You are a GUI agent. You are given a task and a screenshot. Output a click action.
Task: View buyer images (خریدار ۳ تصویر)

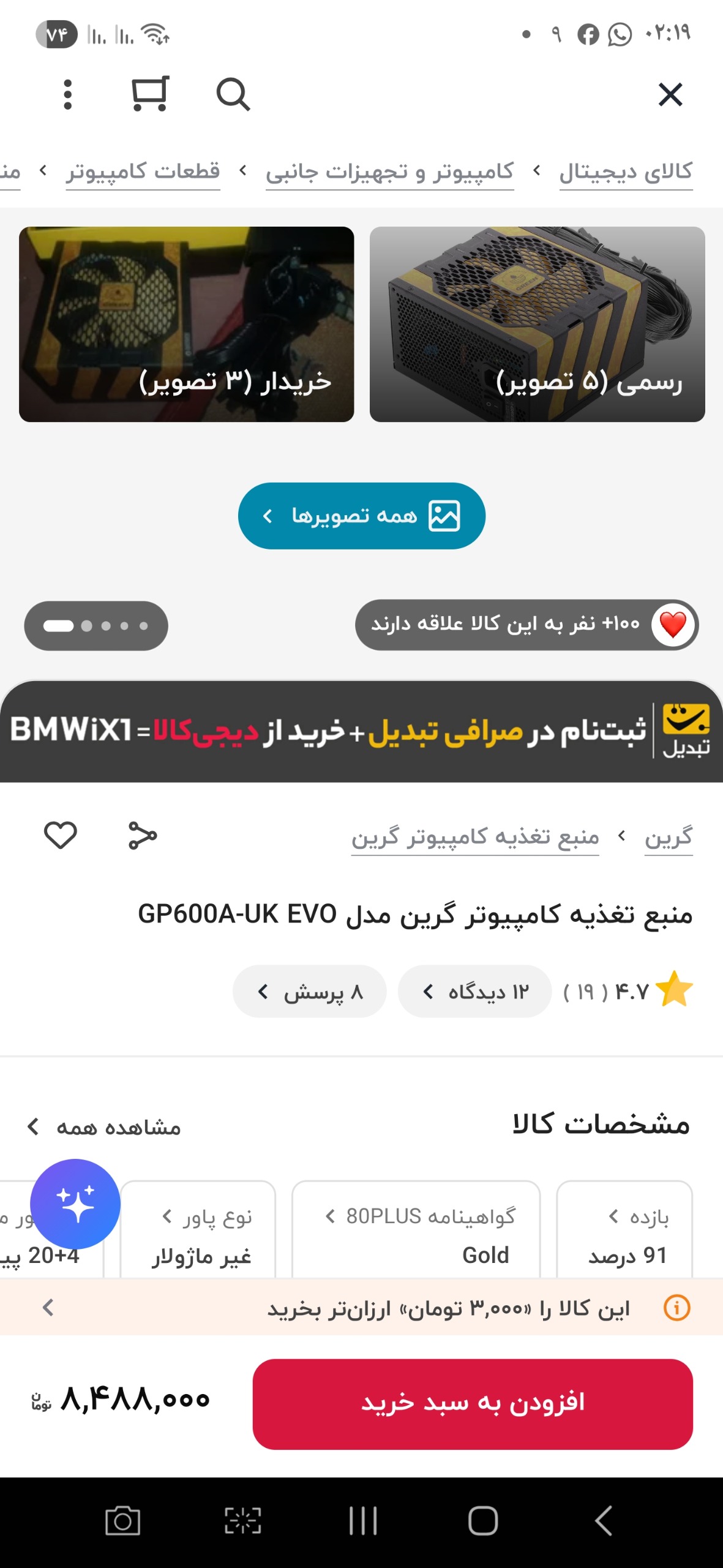point(186,324)
